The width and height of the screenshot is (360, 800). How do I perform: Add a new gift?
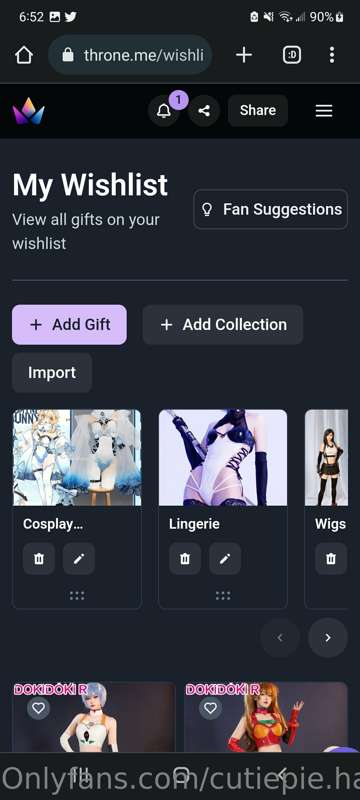(x=69, y=324)
